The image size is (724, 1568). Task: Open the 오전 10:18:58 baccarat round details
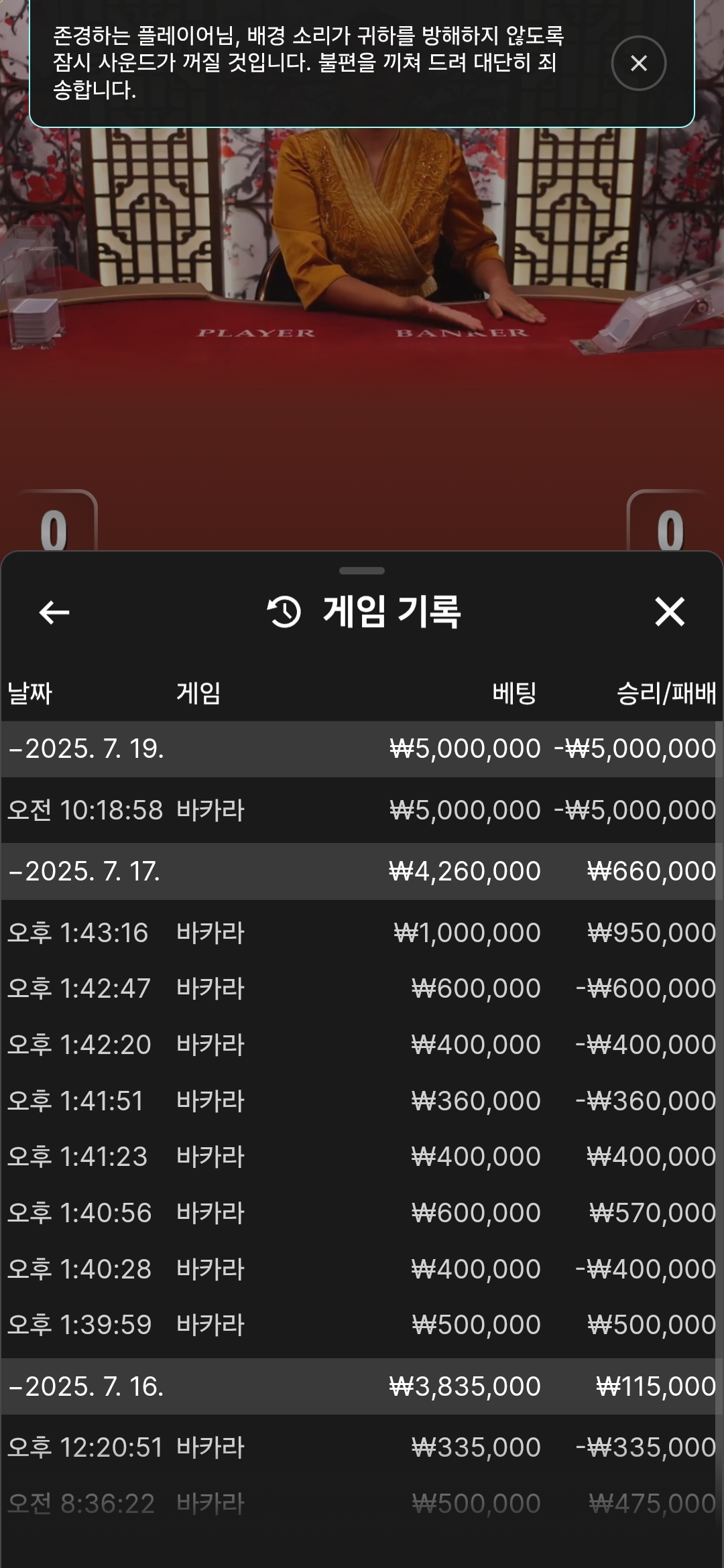[362, 810]
